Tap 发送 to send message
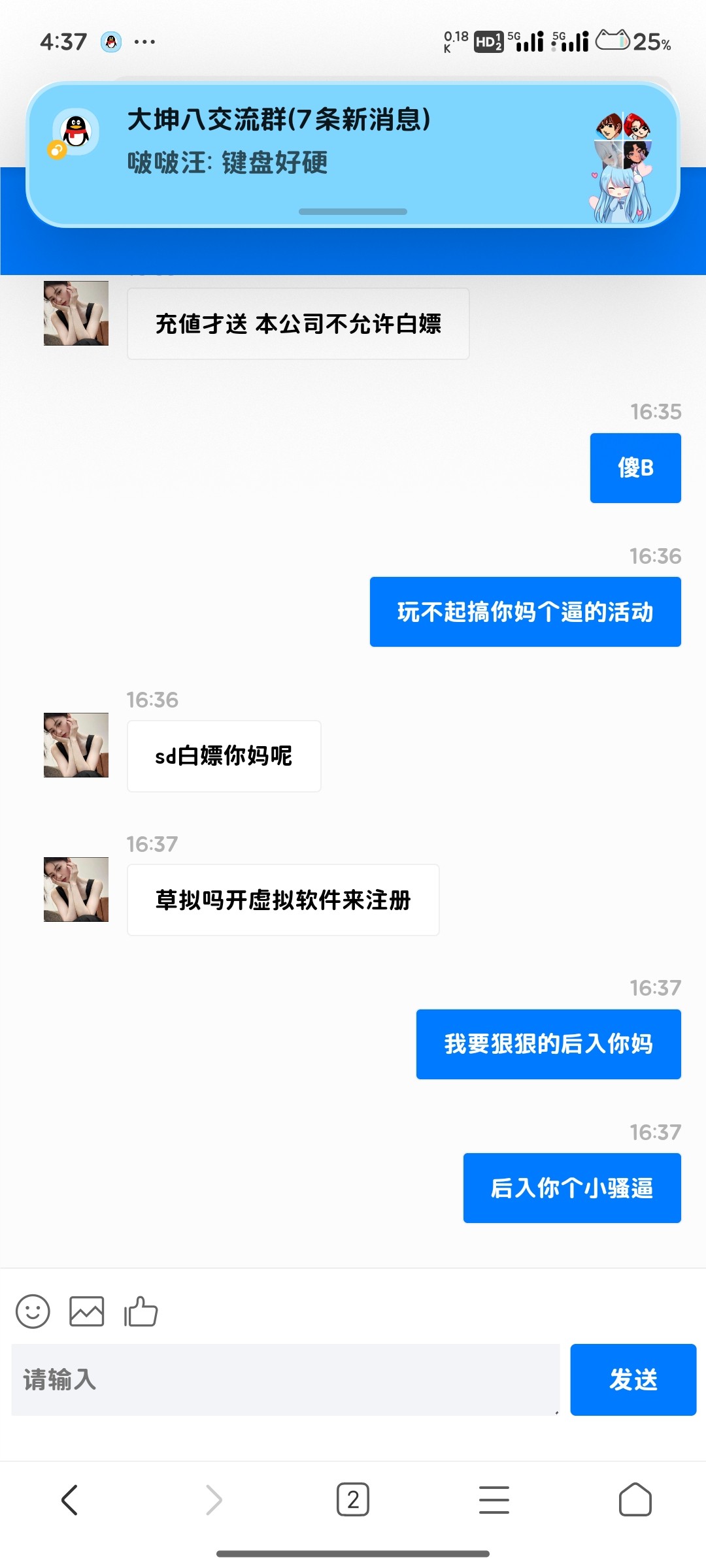This screenshot has width=706, height=1568. (633, 1380)
